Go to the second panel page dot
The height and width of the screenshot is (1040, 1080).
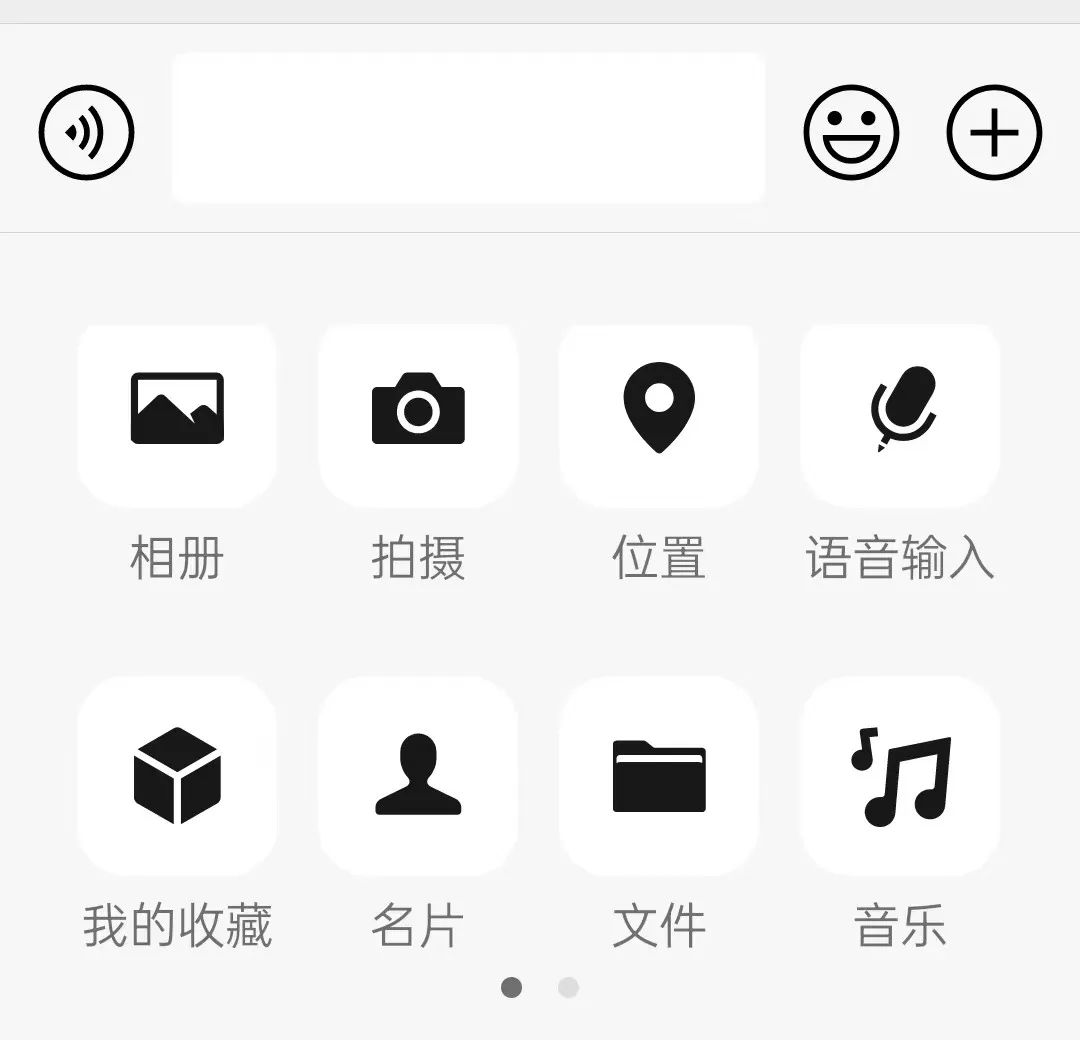568,988
